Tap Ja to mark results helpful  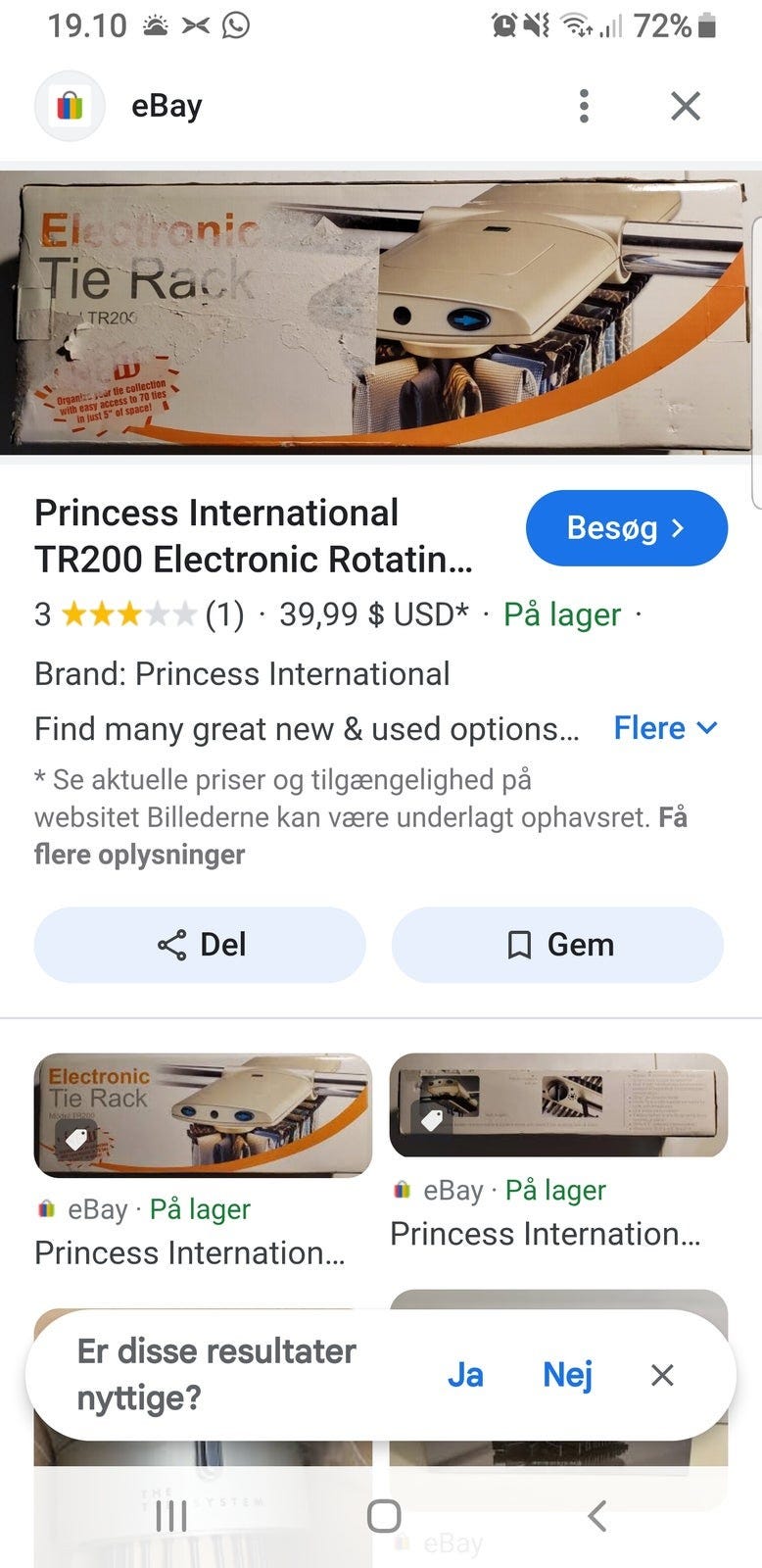[467, 1375]
